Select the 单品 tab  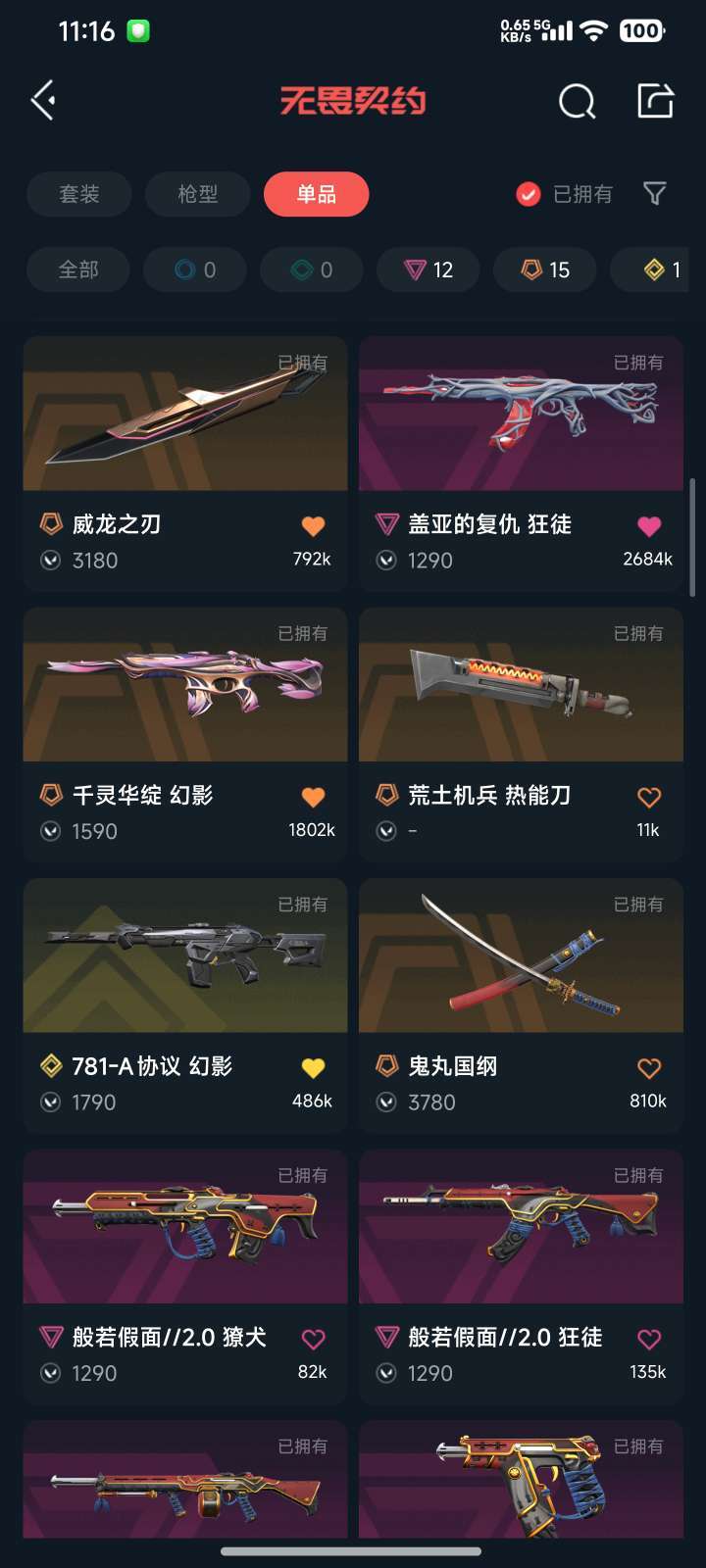(x=316, y=194)
